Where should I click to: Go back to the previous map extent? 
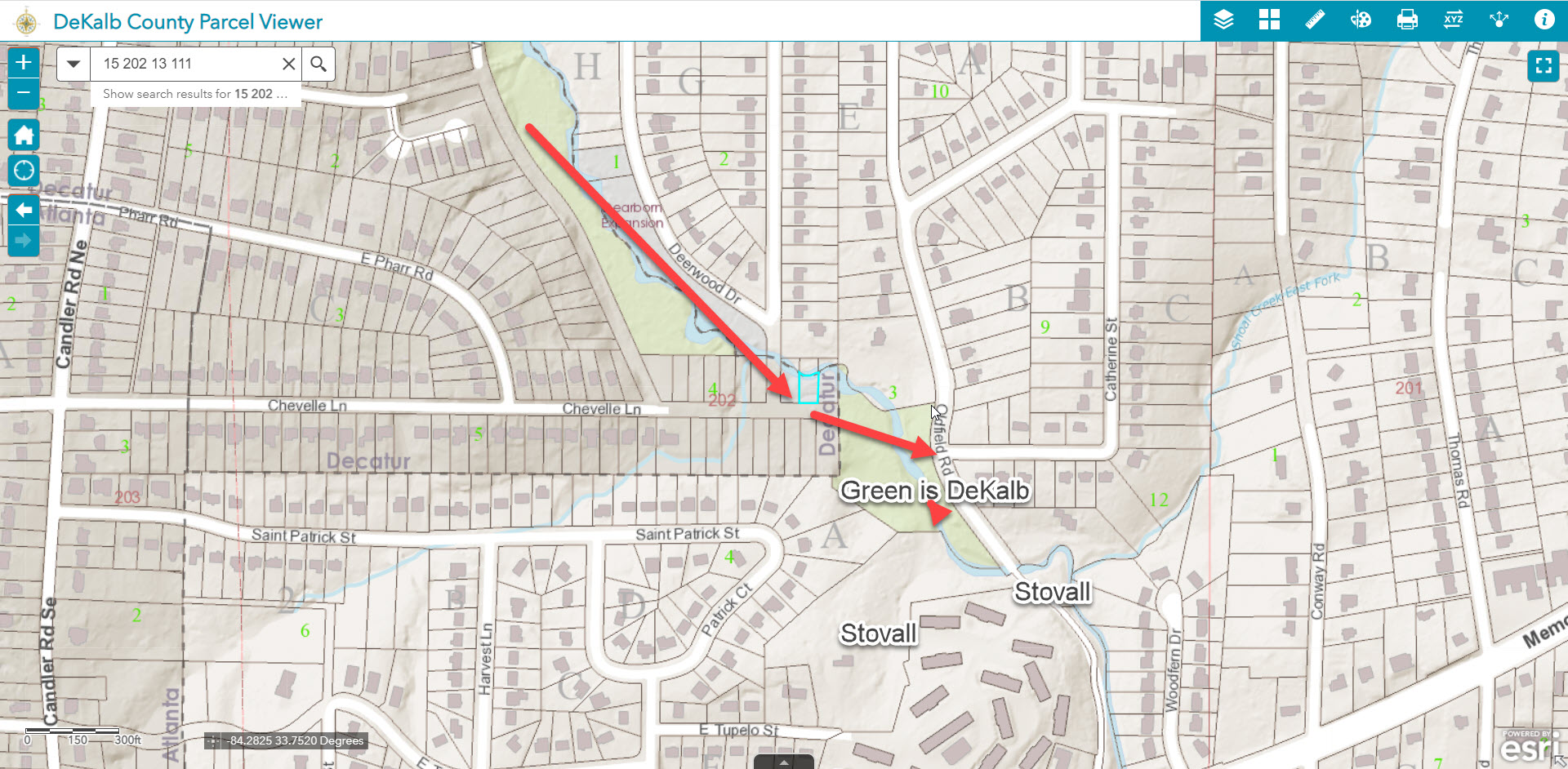tap(24, 210)
